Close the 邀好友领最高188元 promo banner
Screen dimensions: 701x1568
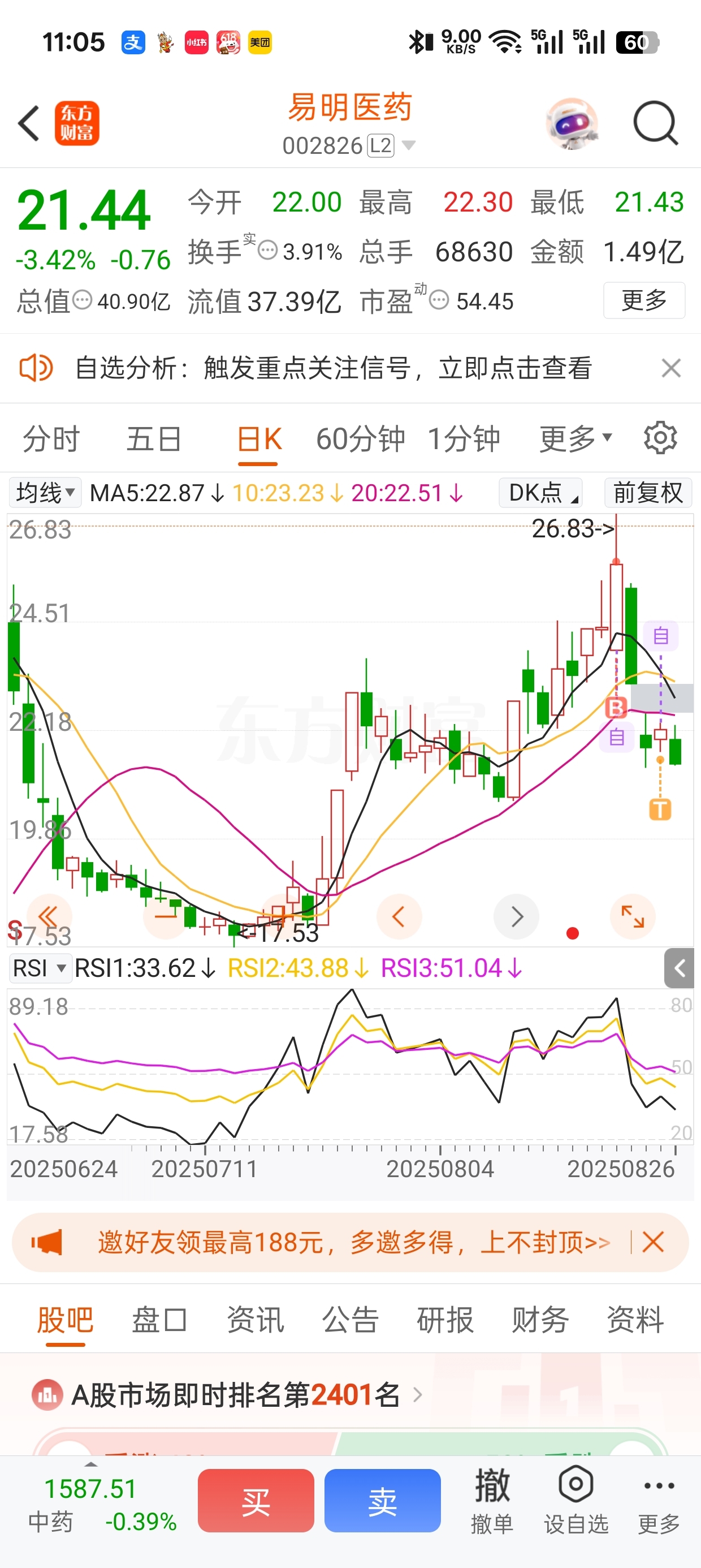coord(652,1242)
